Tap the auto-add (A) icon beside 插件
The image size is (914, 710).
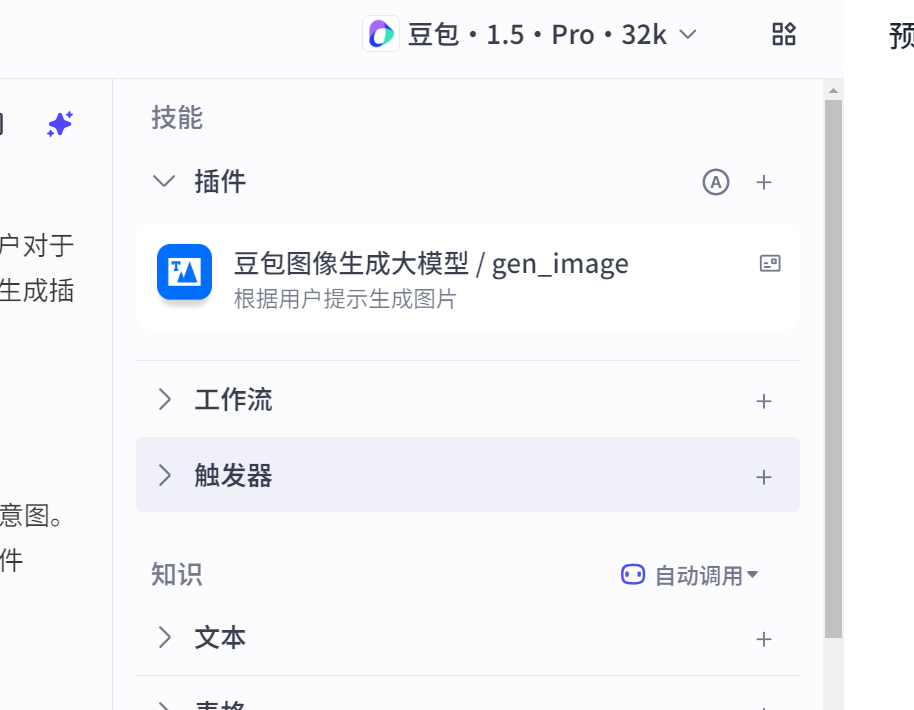(x=716, y=182)
